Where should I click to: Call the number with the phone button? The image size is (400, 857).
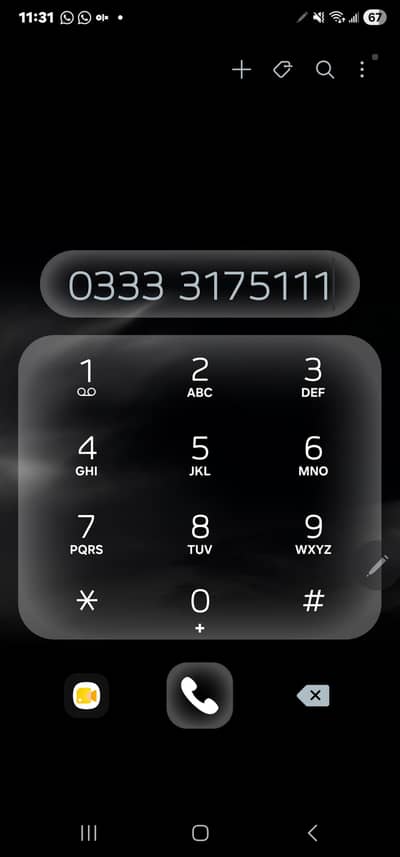[x=200, y=696]
